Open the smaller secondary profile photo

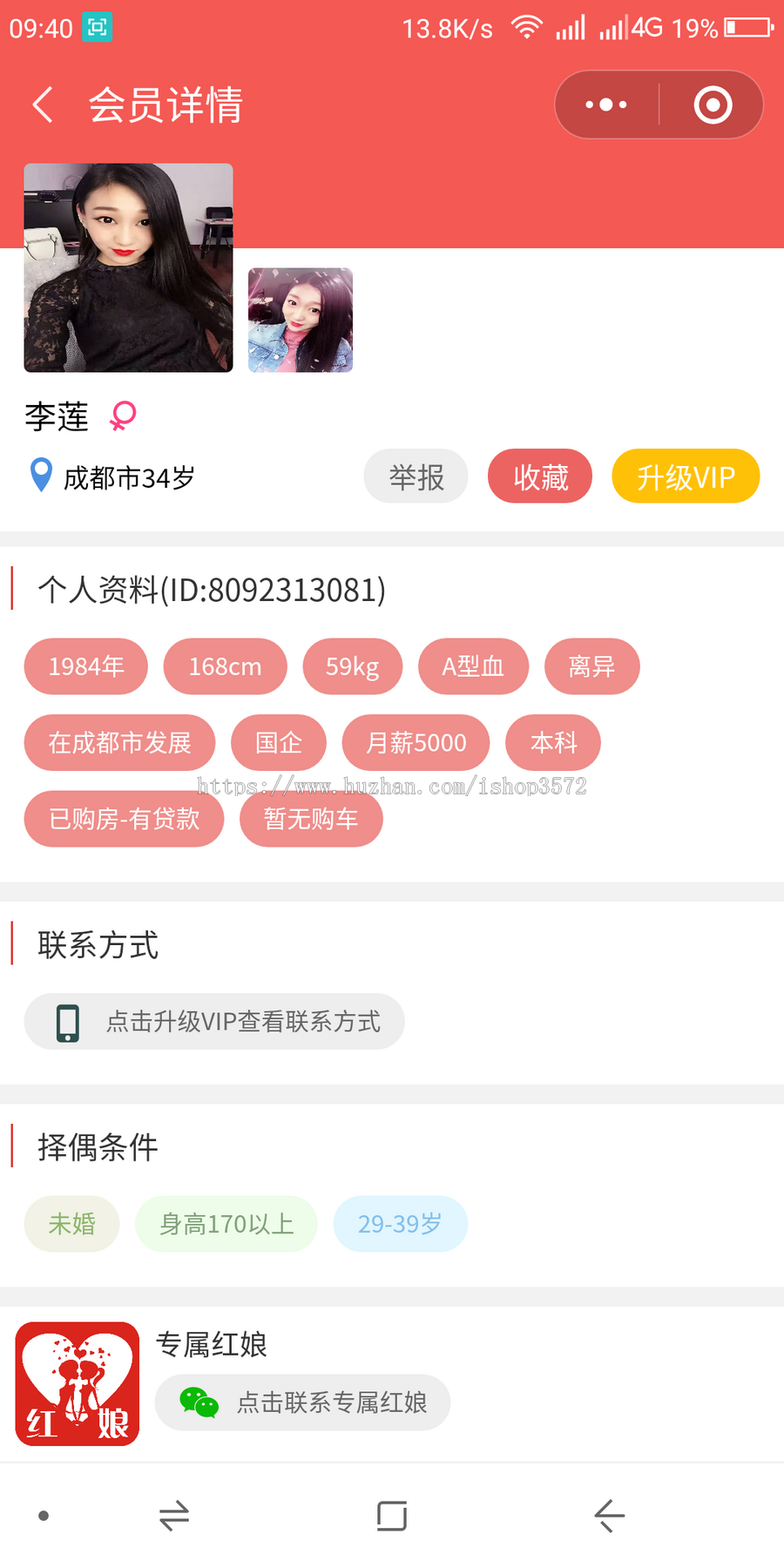point(299,320)
